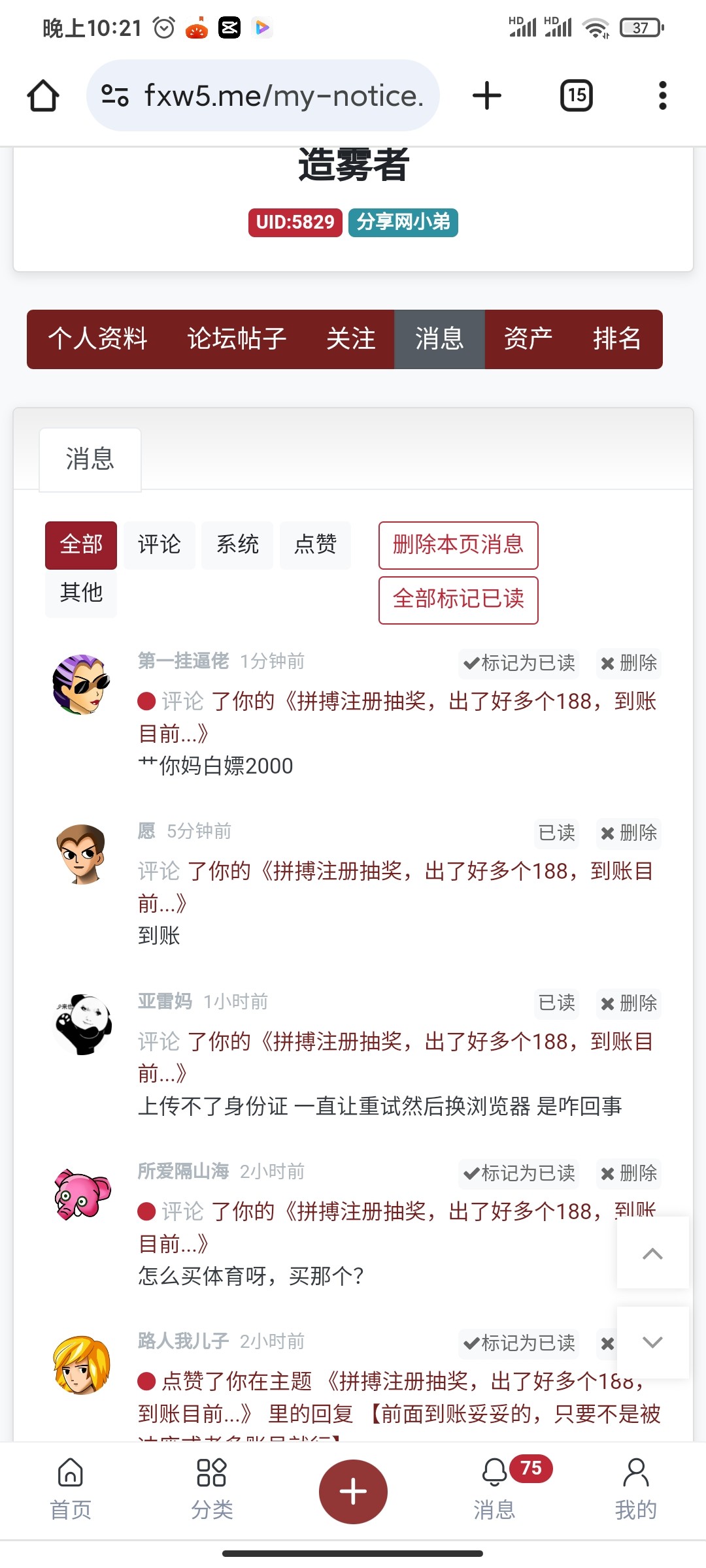The image size is (706, 1568).
Task: Open a new browser tab
Action: coord(487,96)
